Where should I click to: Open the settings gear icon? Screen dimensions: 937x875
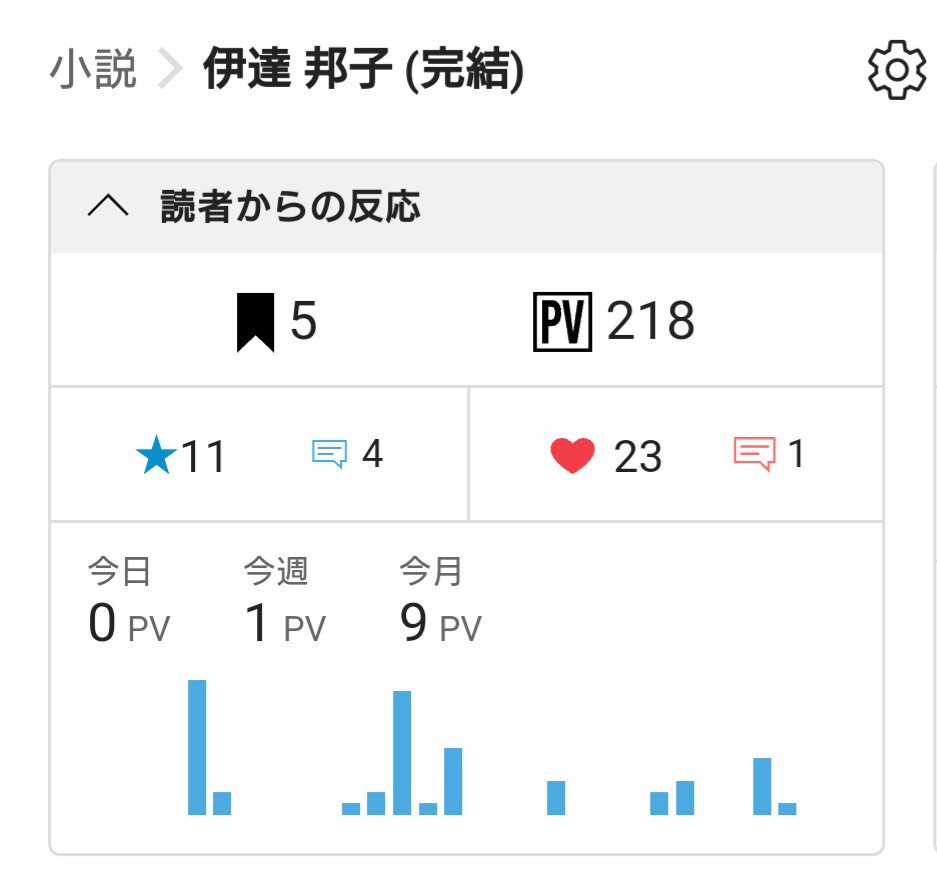[x=896, y=70]
